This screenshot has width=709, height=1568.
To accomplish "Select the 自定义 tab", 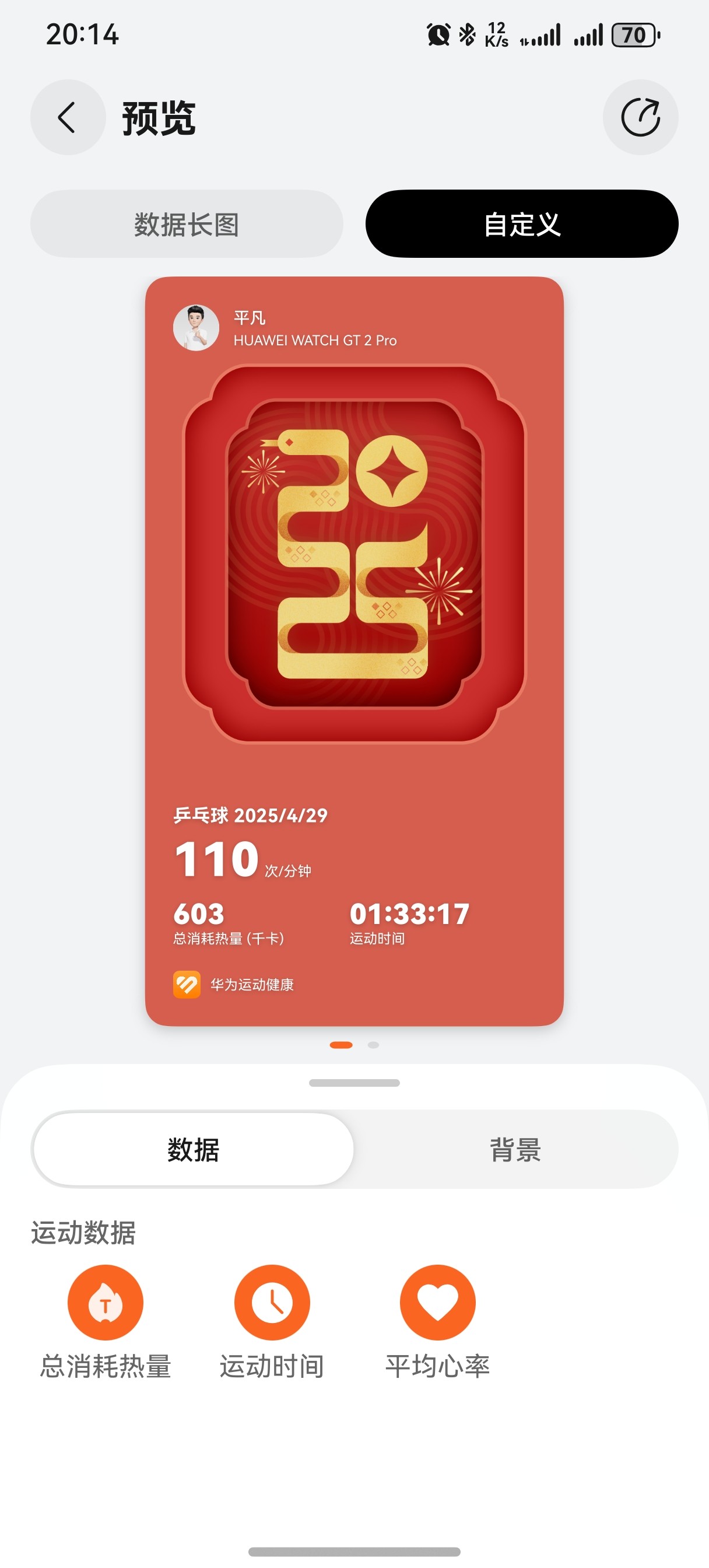I will click(522, 224).
